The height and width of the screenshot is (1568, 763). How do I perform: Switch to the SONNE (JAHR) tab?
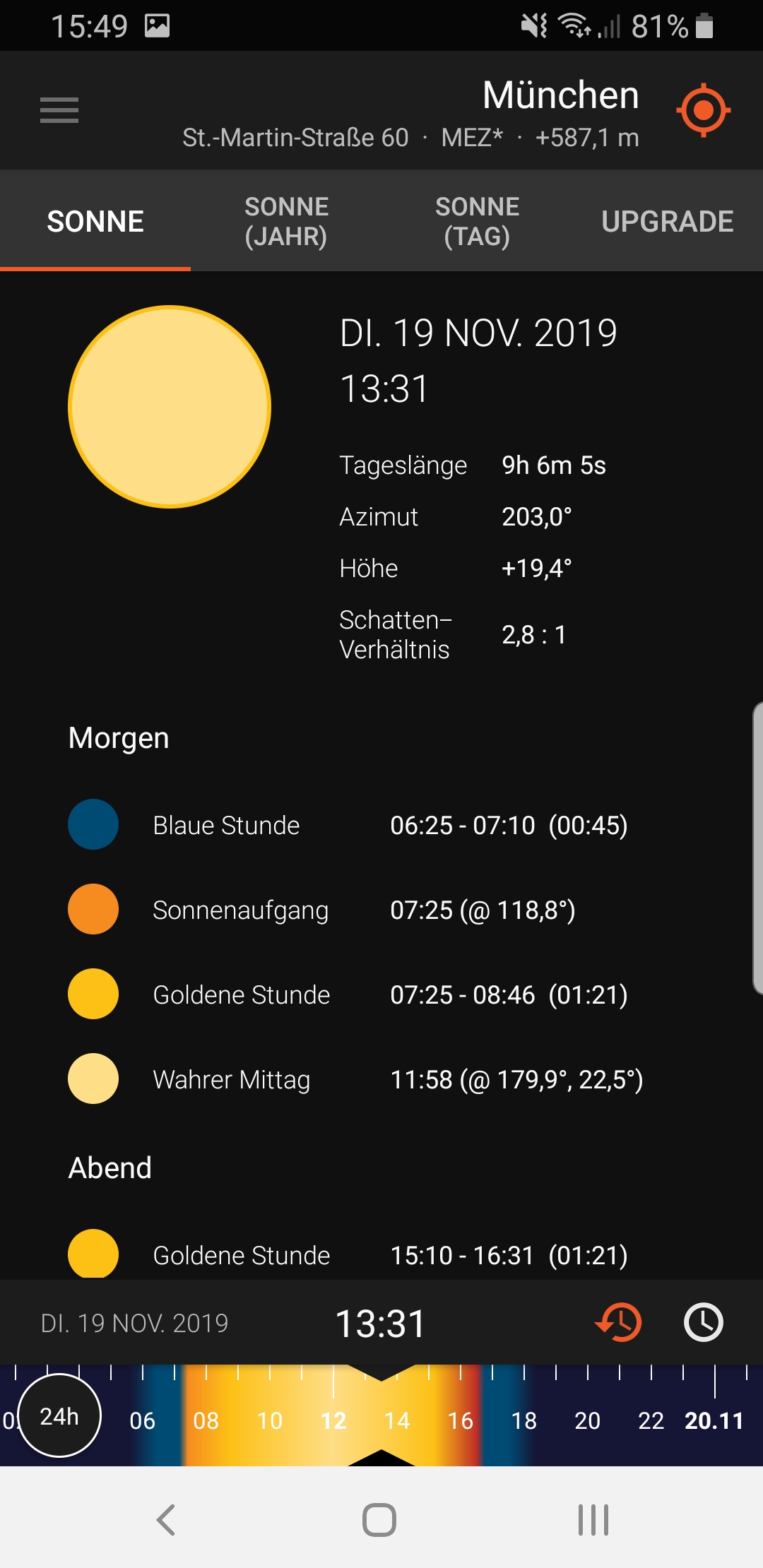[x=286, y=221]
